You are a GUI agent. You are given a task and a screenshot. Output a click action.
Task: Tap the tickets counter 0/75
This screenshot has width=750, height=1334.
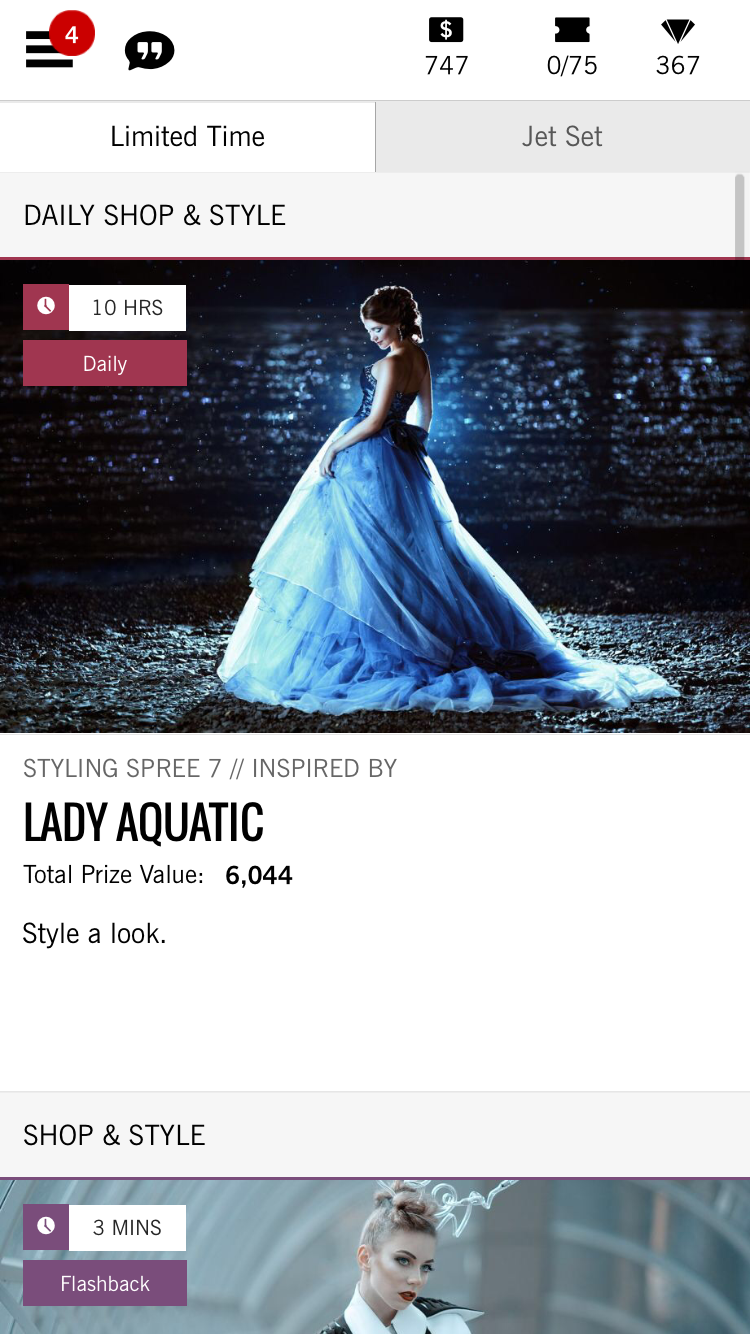tap(572, 48)
